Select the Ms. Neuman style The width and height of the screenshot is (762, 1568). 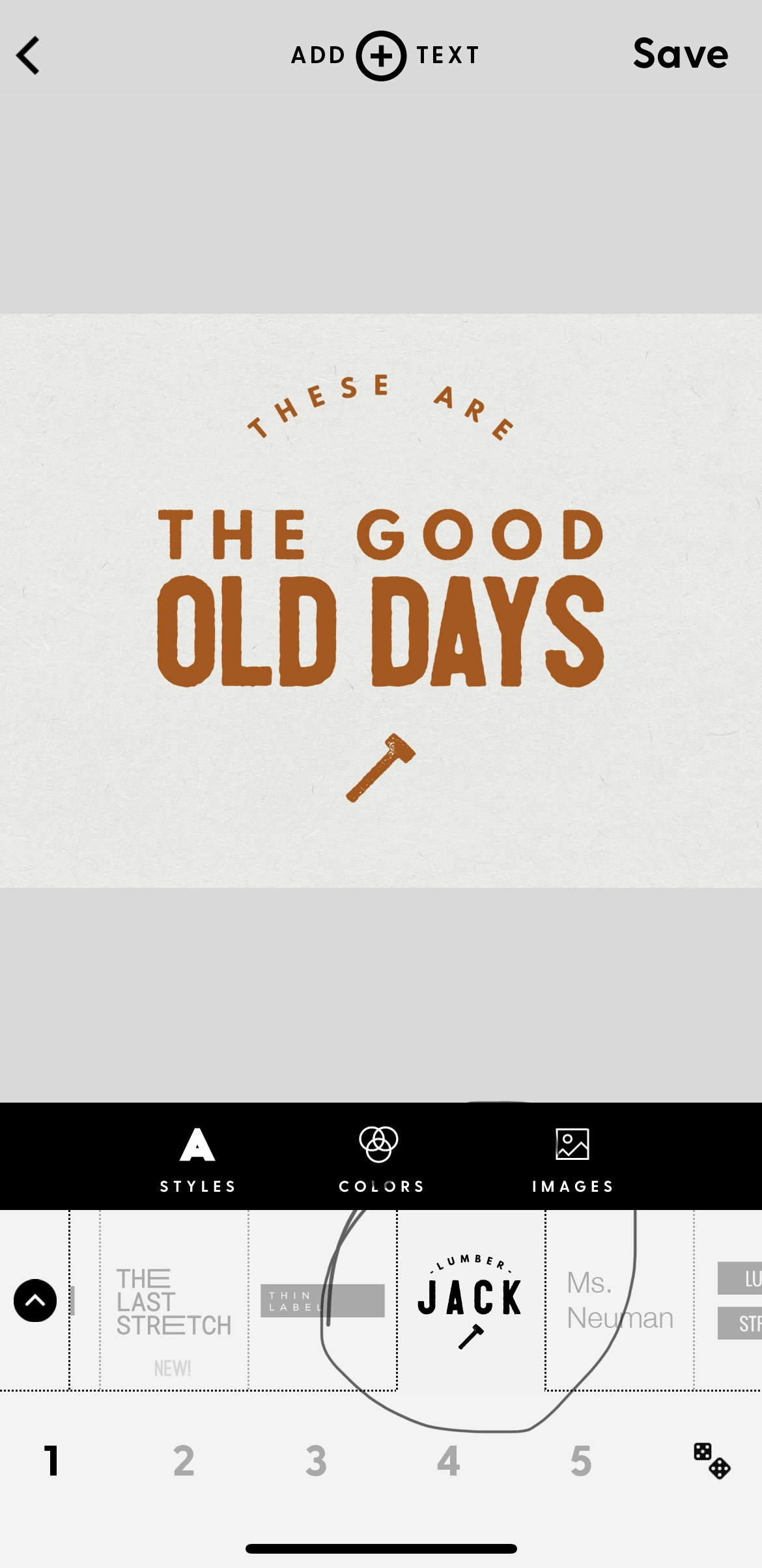619,1300
